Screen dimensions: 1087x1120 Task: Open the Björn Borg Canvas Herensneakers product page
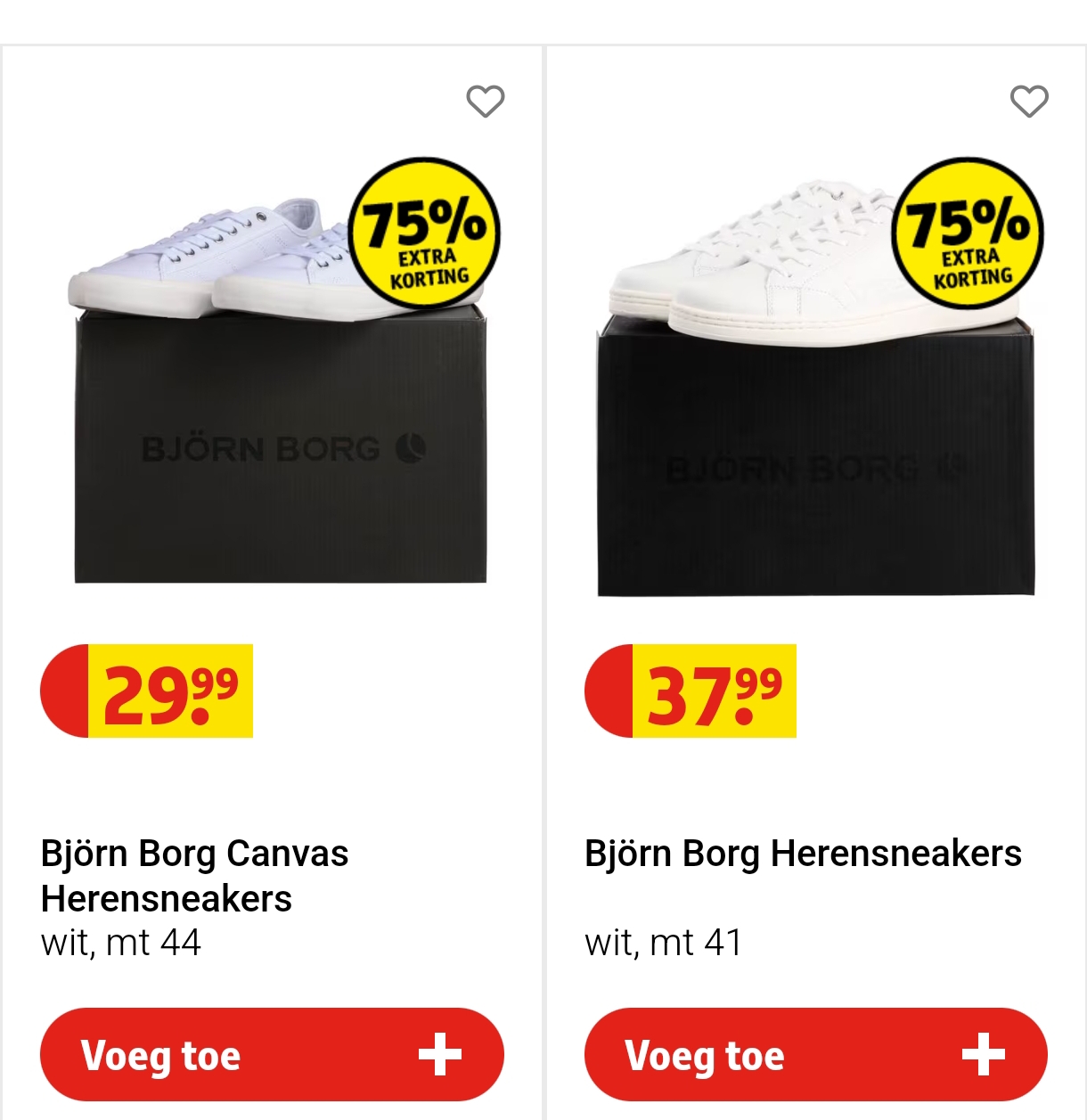(194, 874)
